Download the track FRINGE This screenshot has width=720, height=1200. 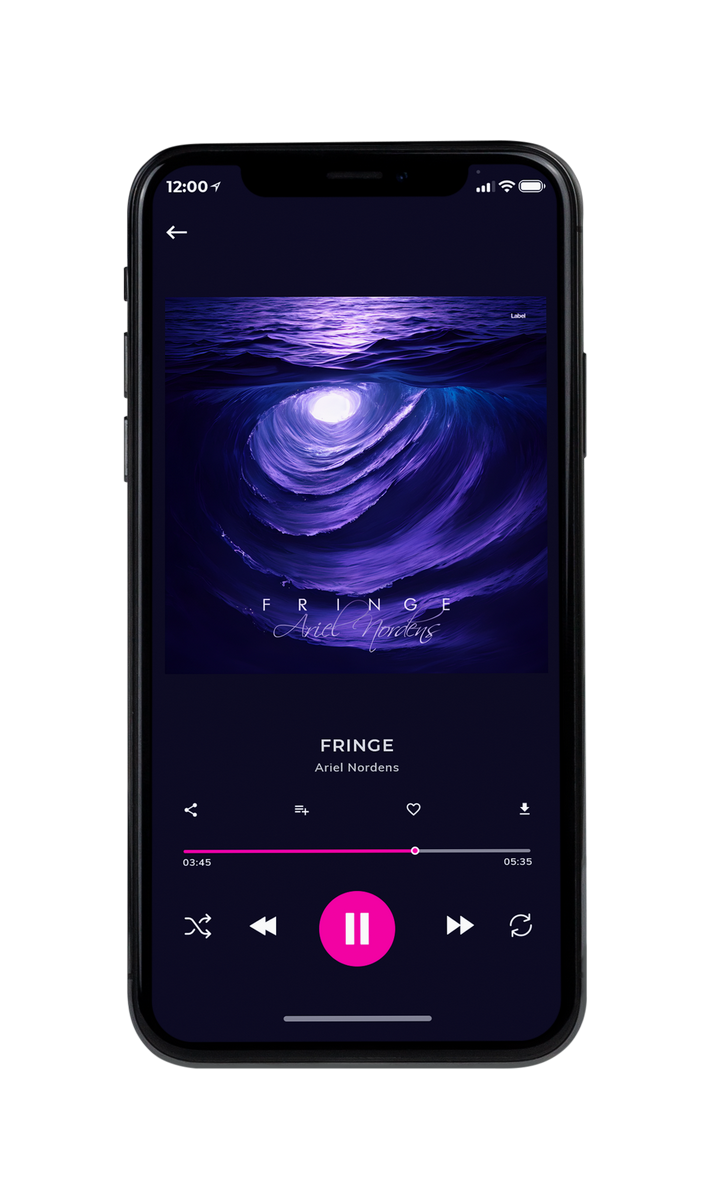(524, 809)
